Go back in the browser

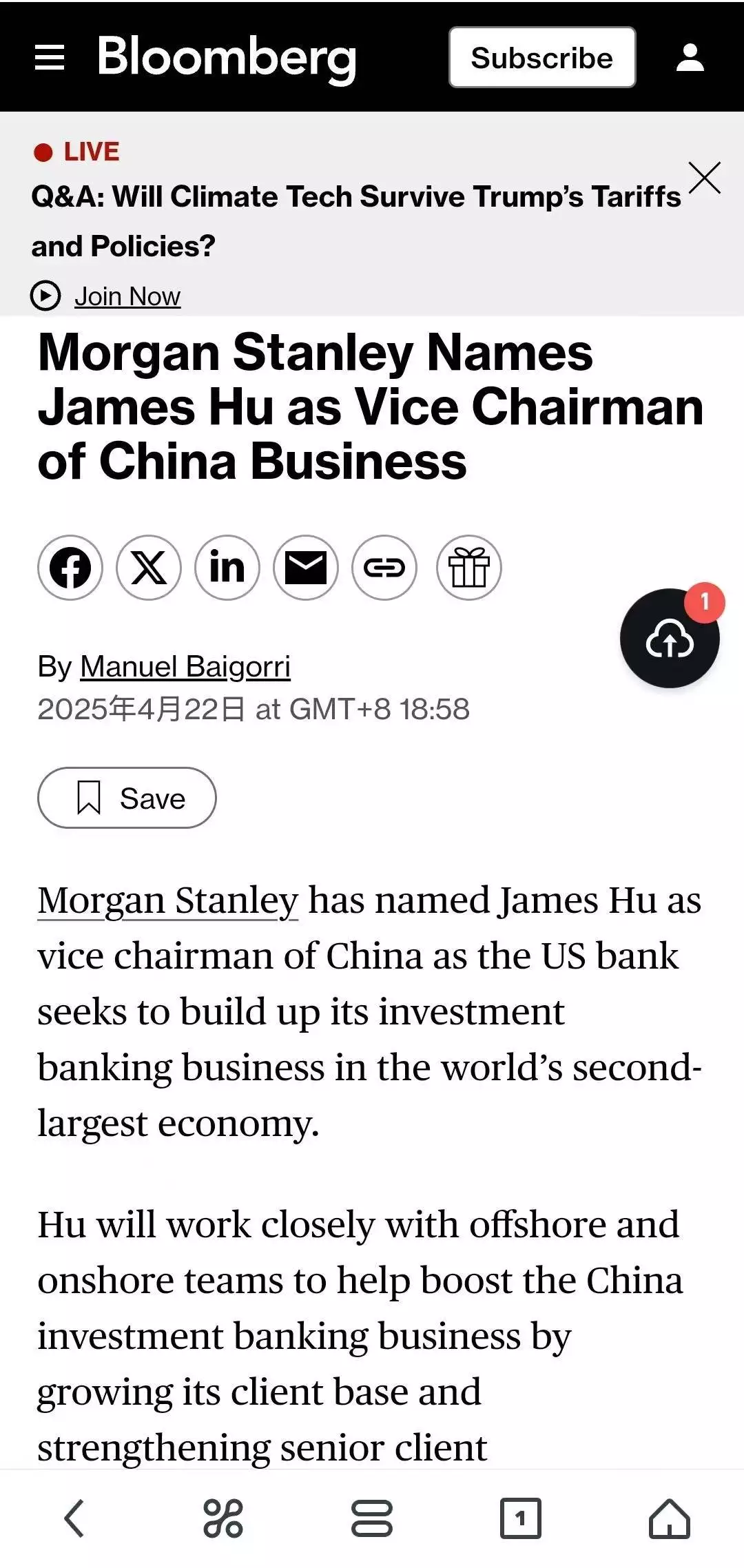coord(74,1518)
